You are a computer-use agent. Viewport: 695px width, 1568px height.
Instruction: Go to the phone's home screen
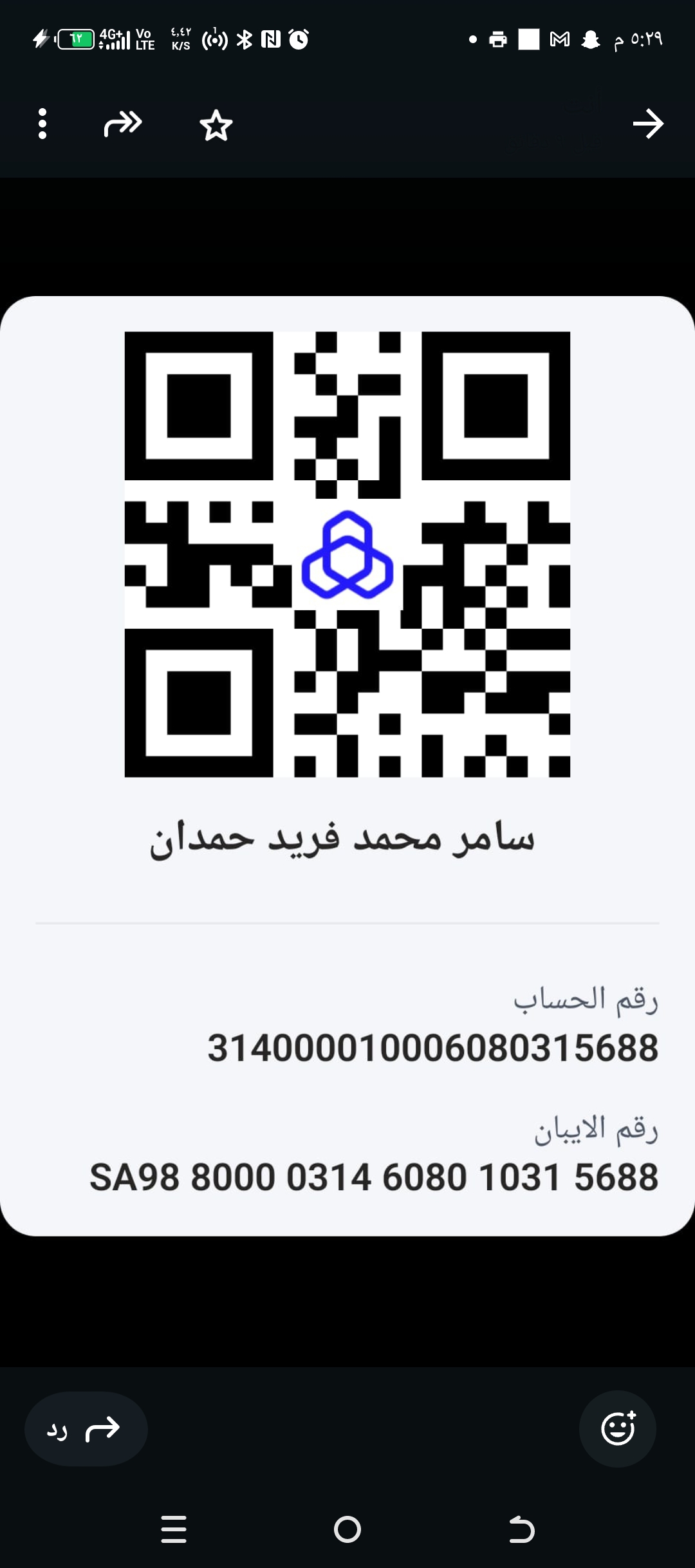[347, 1529]
